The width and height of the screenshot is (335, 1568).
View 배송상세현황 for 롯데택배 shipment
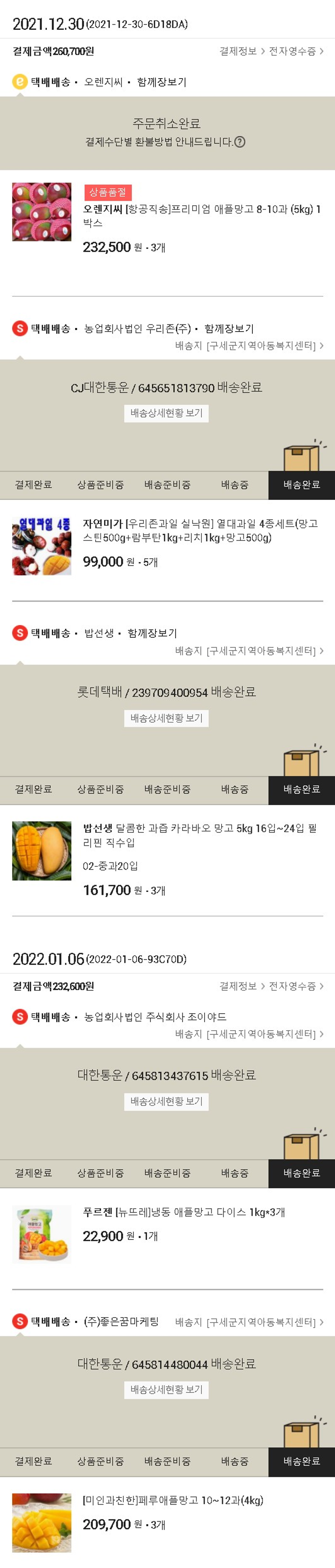[166, 718]
